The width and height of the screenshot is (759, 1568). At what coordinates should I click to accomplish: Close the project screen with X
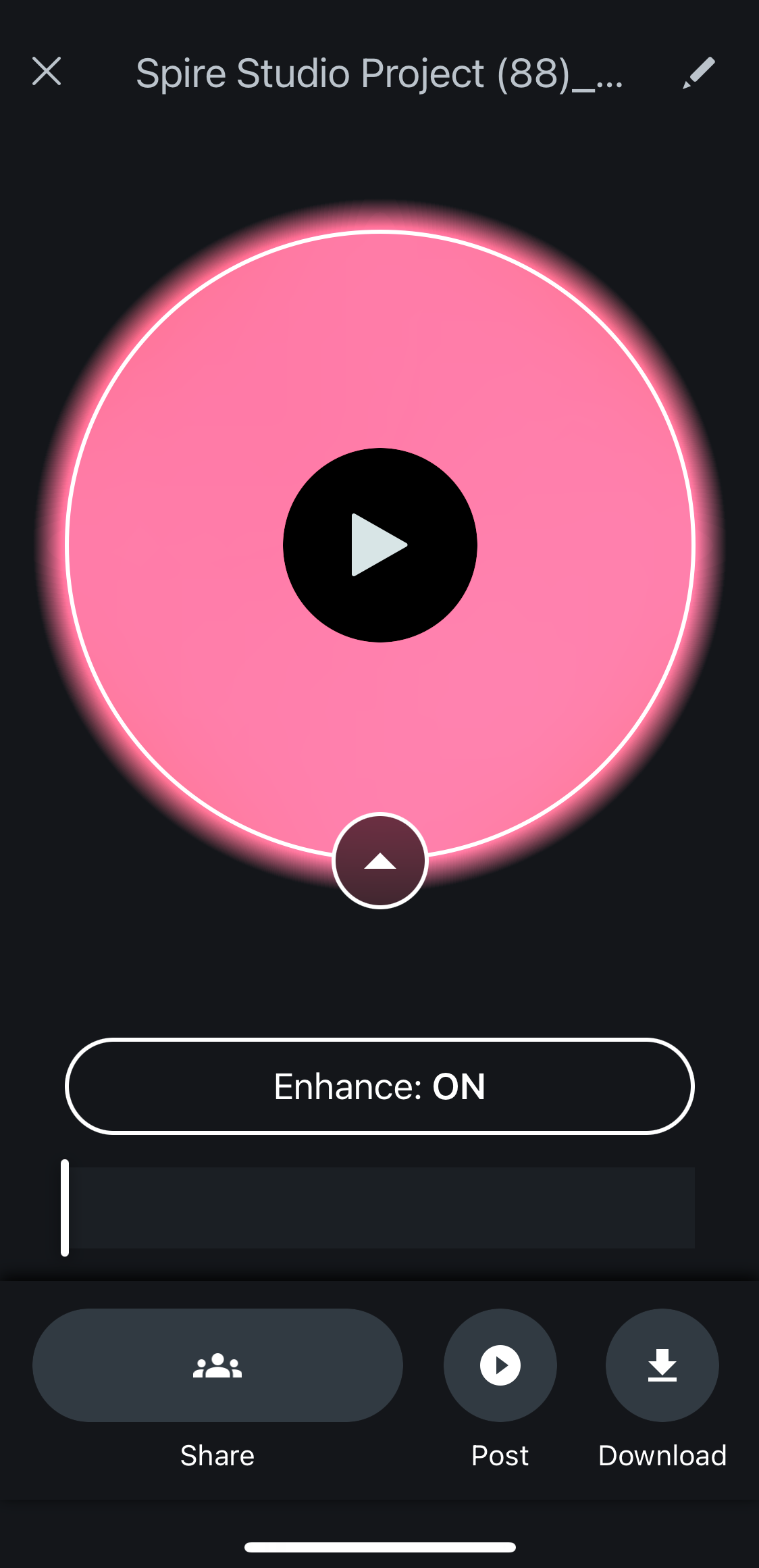47,72
